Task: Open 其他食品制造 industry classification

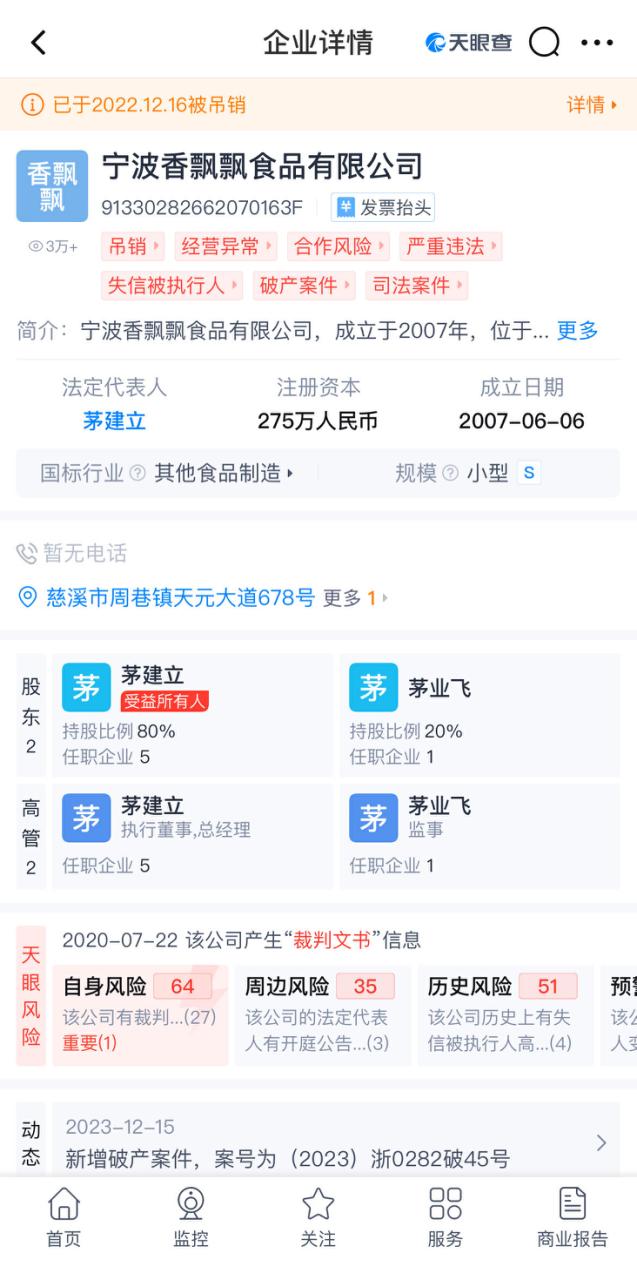Action: [222, 473]
